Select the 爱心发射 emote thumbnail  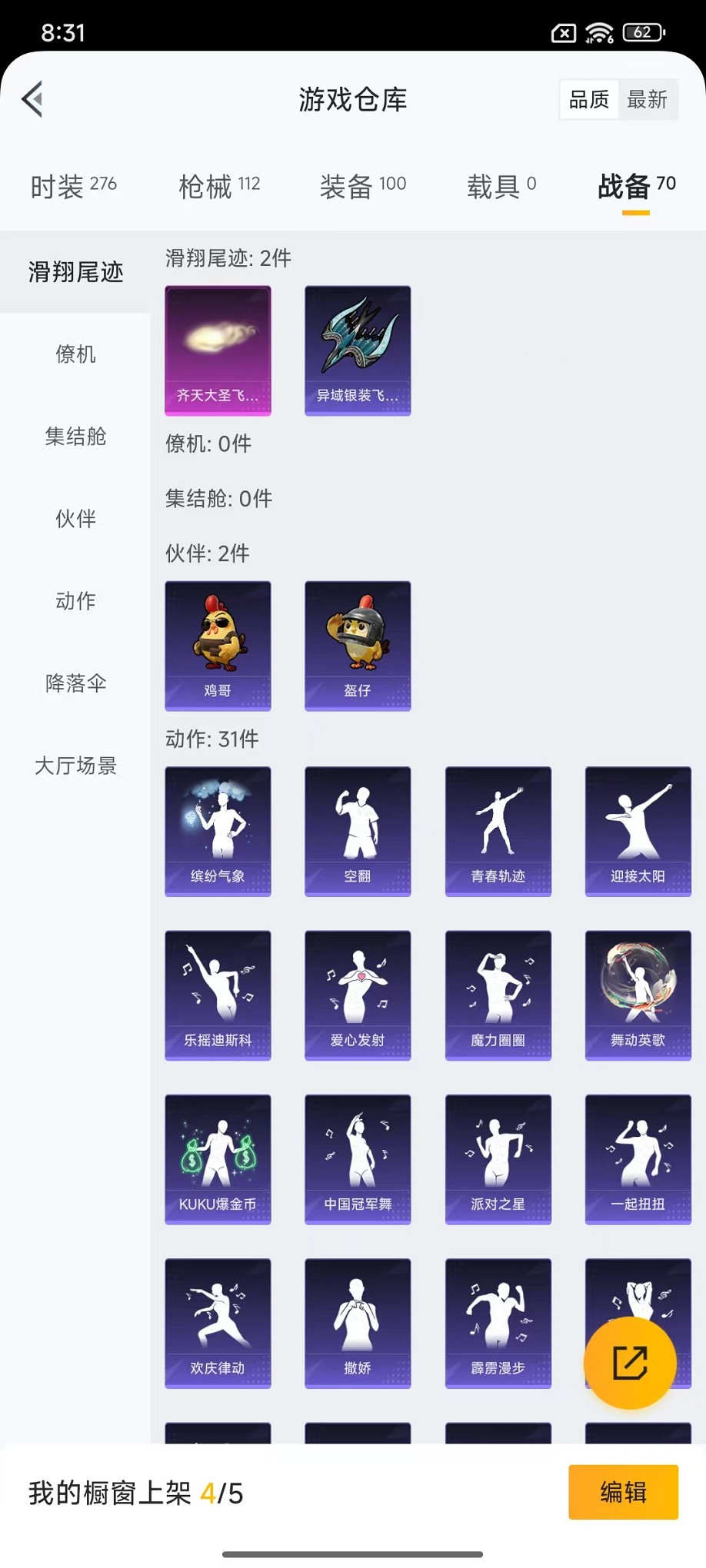(358, 995)
